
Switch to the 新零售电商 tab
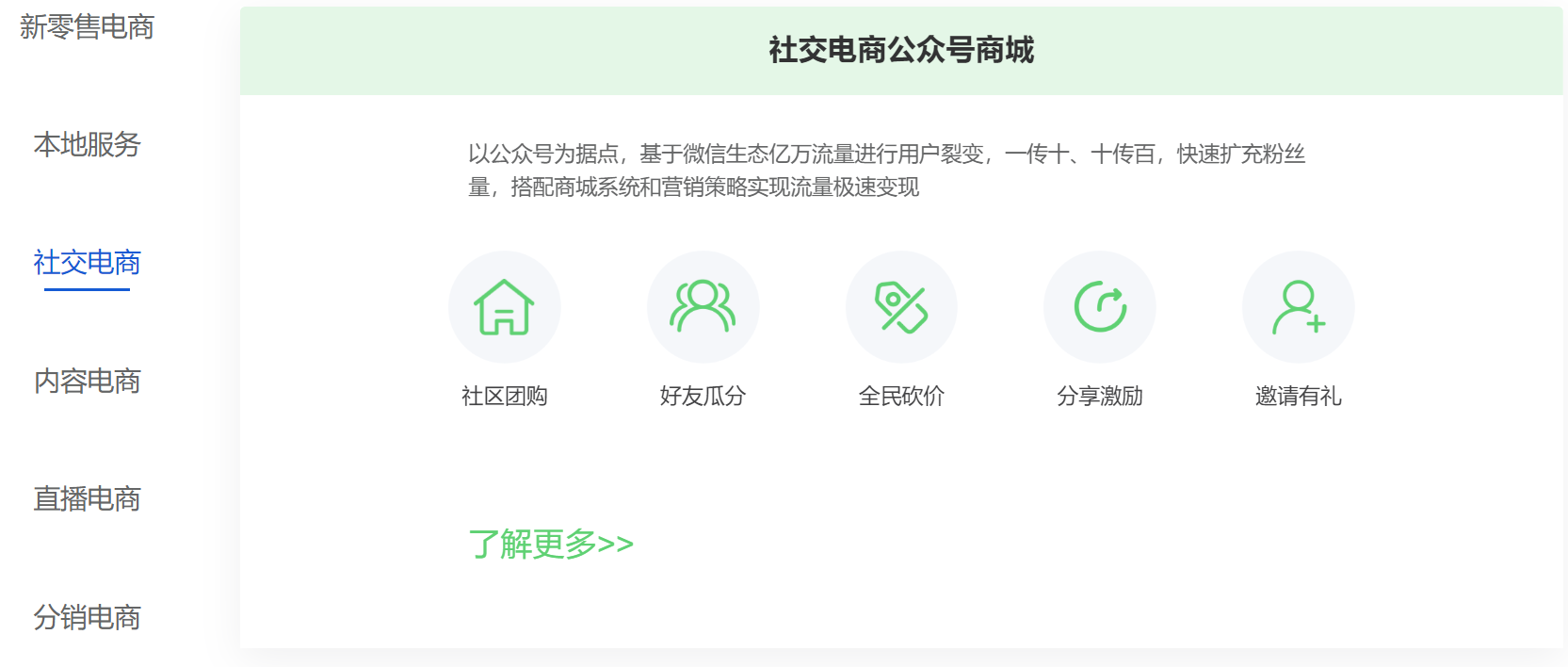click(87, 27)
